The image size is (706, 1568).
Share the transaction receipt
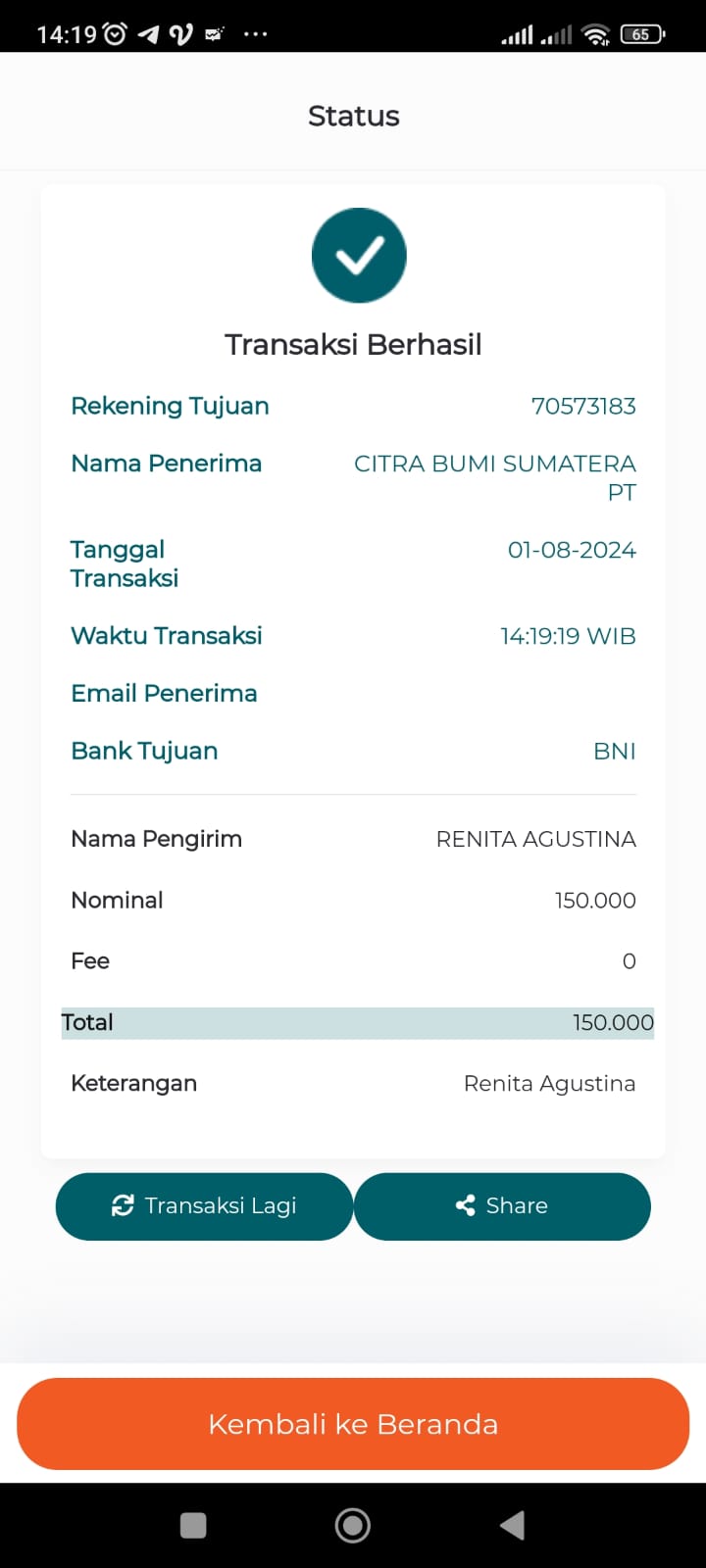tap(502, 1206)
